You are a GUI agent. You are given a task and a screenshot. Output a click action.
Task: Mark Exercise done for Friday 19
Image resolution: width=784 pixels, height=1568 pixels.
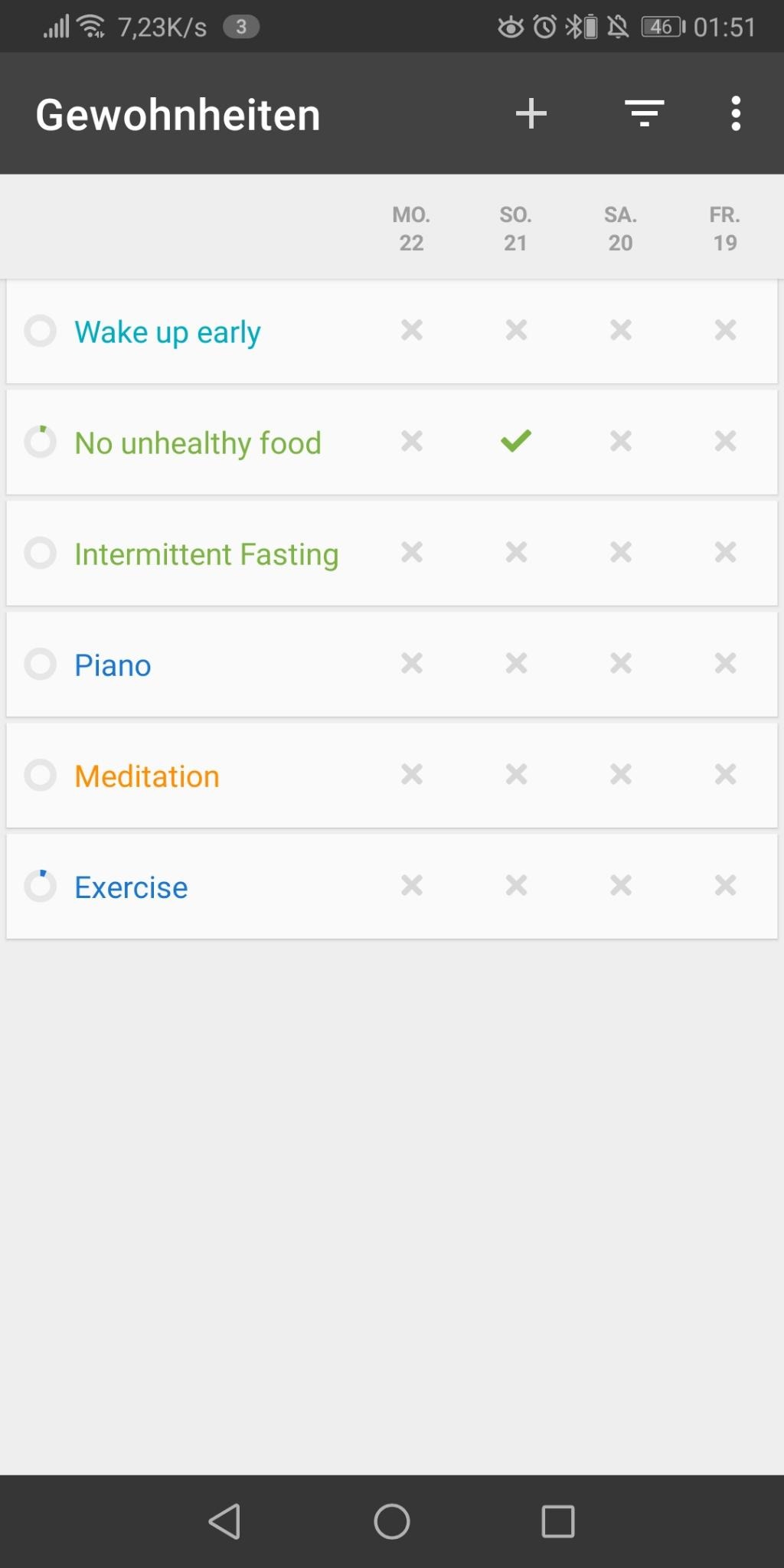click(725, 886)
